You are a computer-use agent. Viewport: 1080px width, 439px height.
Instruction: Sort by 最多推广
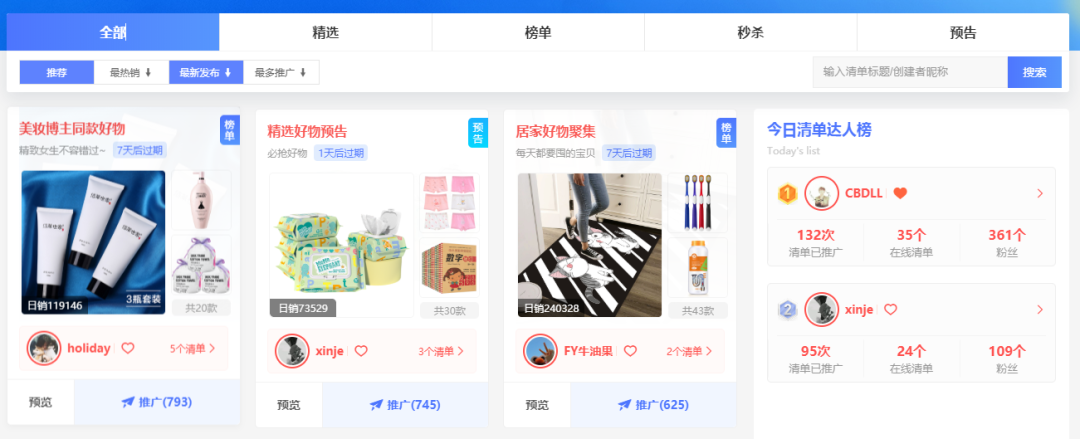tap(281, 72)
